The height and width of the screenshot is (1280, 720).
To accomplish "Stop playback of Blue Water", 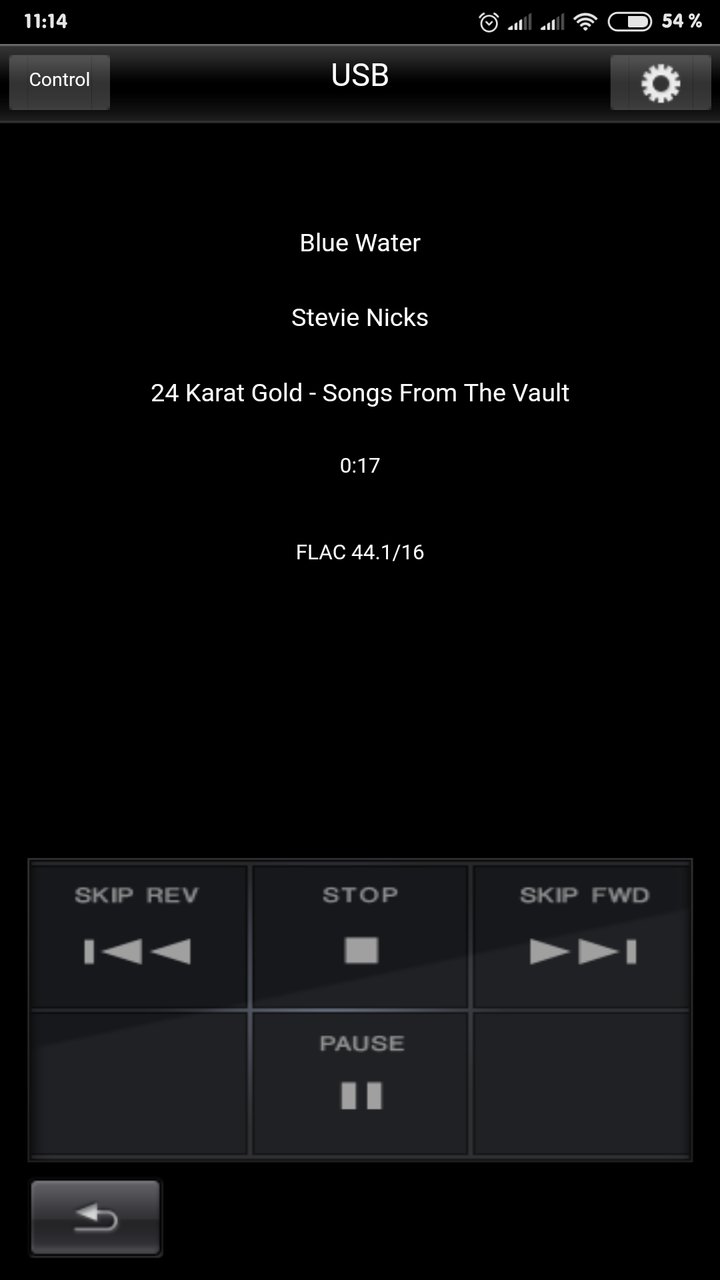I will click(360, 935).
